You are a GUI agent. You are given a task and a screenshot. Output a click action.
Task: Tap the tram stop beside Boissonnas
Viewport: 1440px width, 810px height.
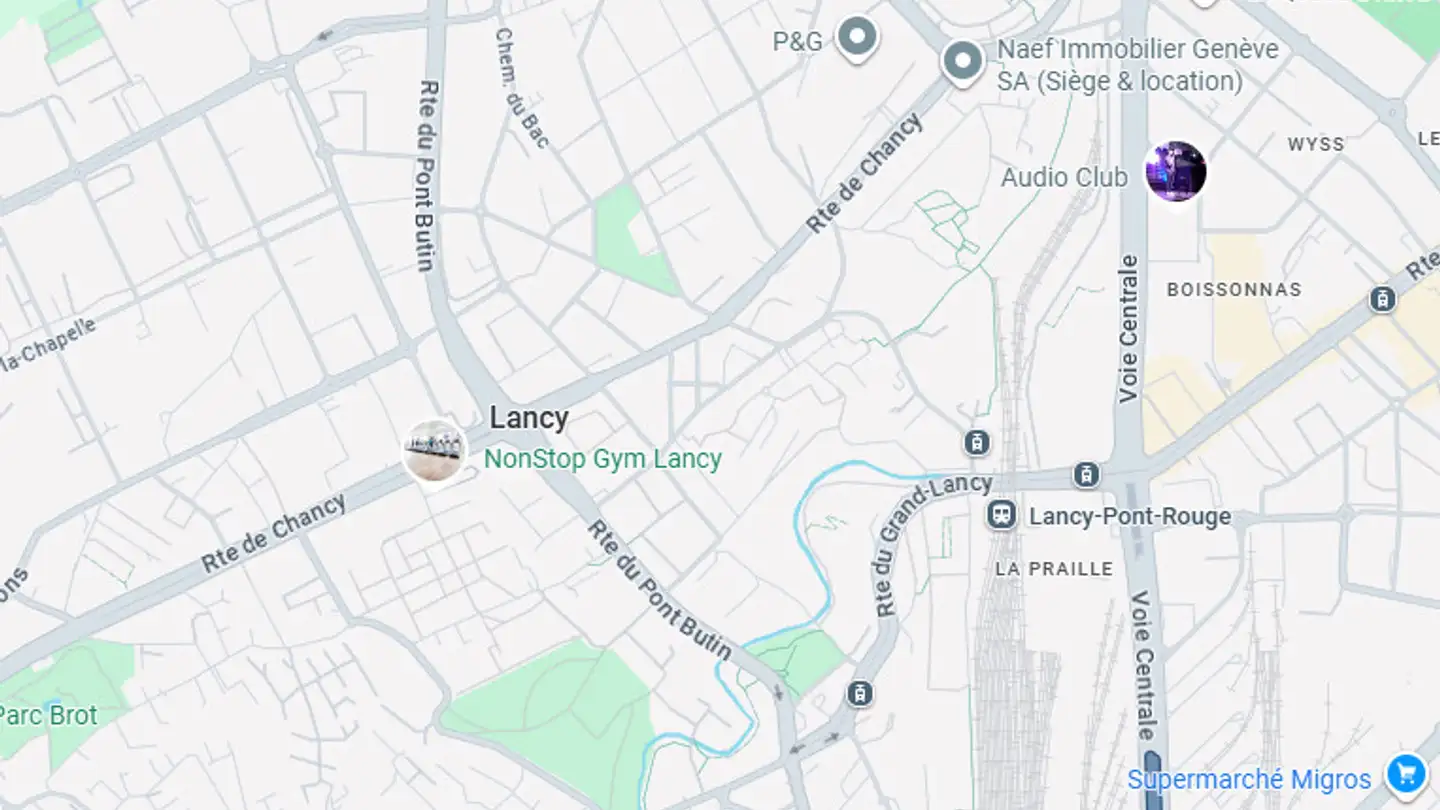coord(1382,298)
